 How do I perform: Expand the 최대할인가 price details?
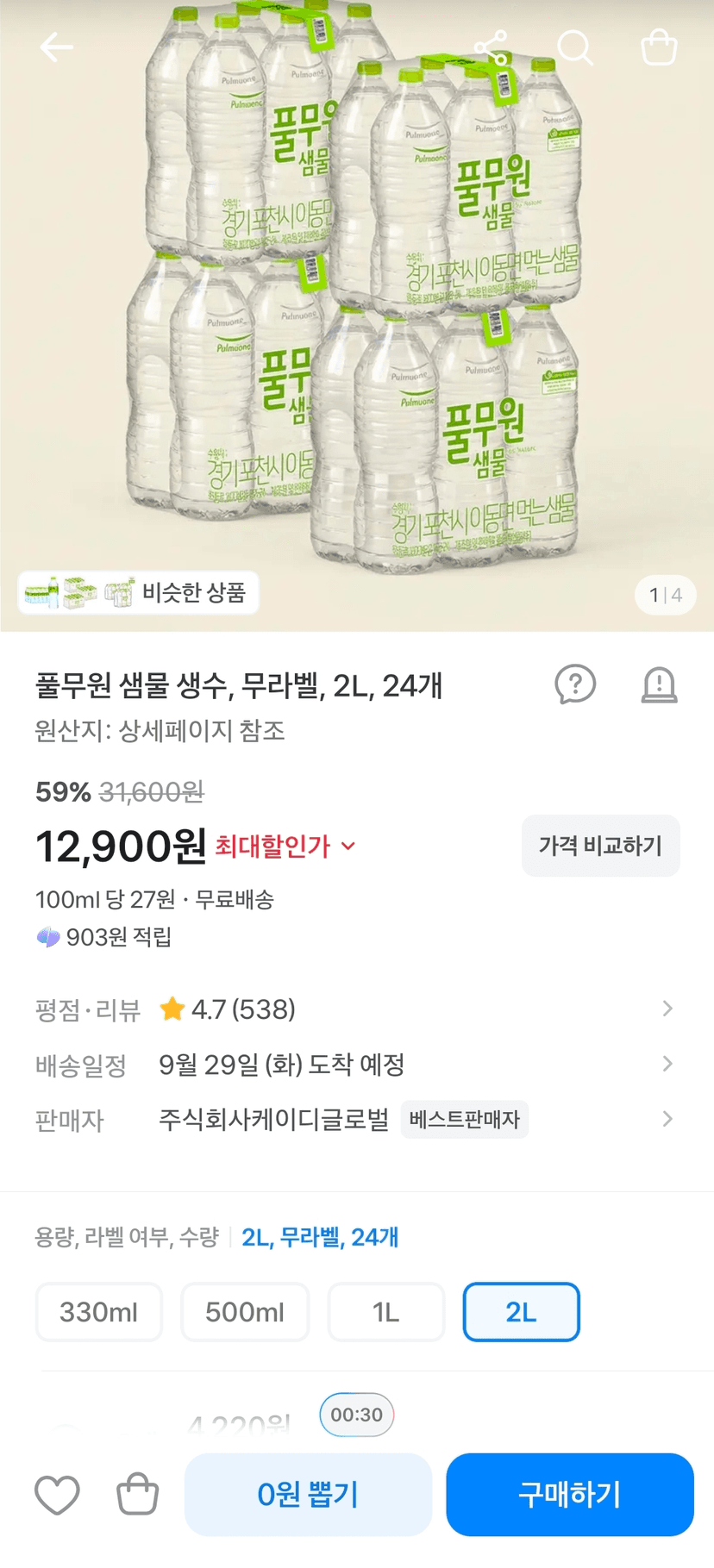pos(285,846)
